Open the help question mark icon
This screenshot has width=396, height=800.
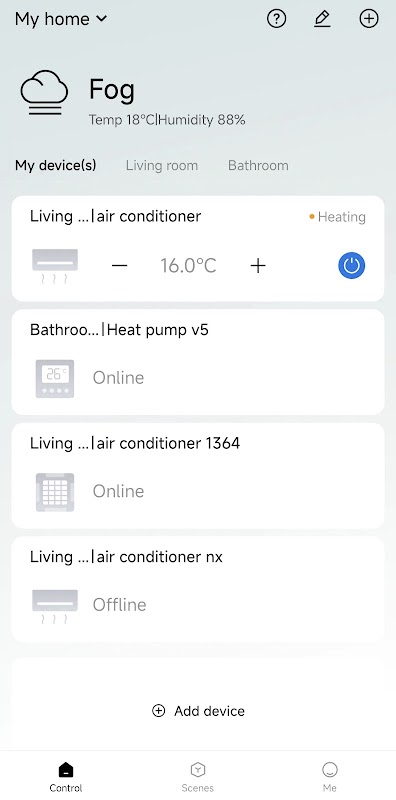pyautogui.click(x=277, y=19)
